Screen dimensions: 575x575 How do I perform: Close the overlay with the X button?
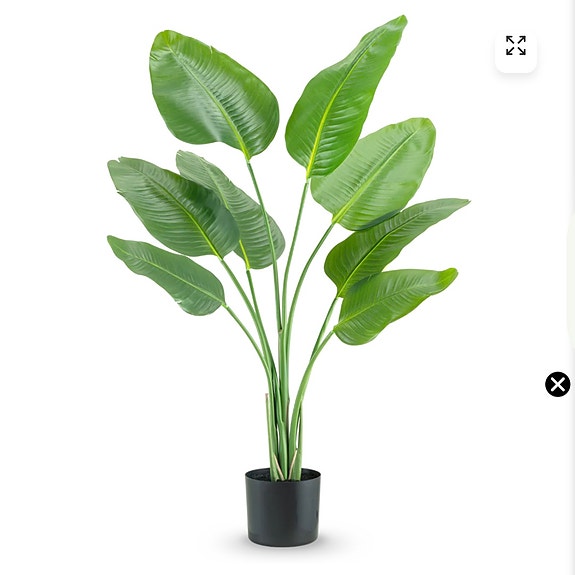pos(557,384)
